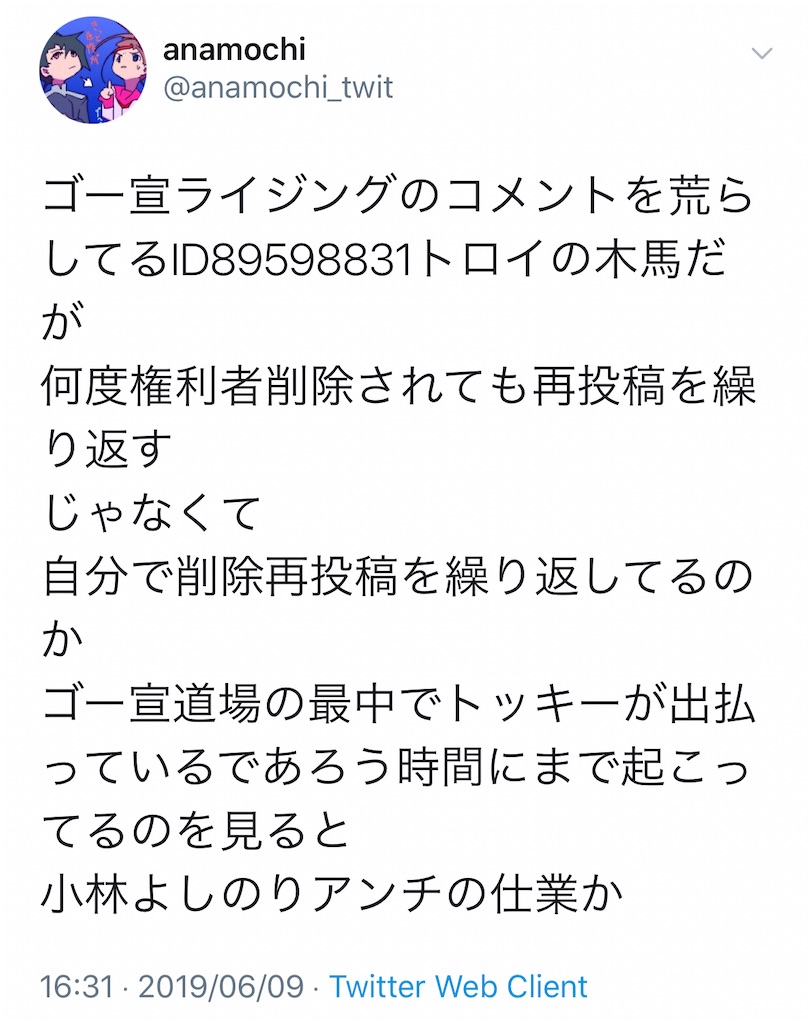Open the @anamochi_twit profile handle
Image resolution: width=811 pixels, height=1024 pixels.
[278, 88]
